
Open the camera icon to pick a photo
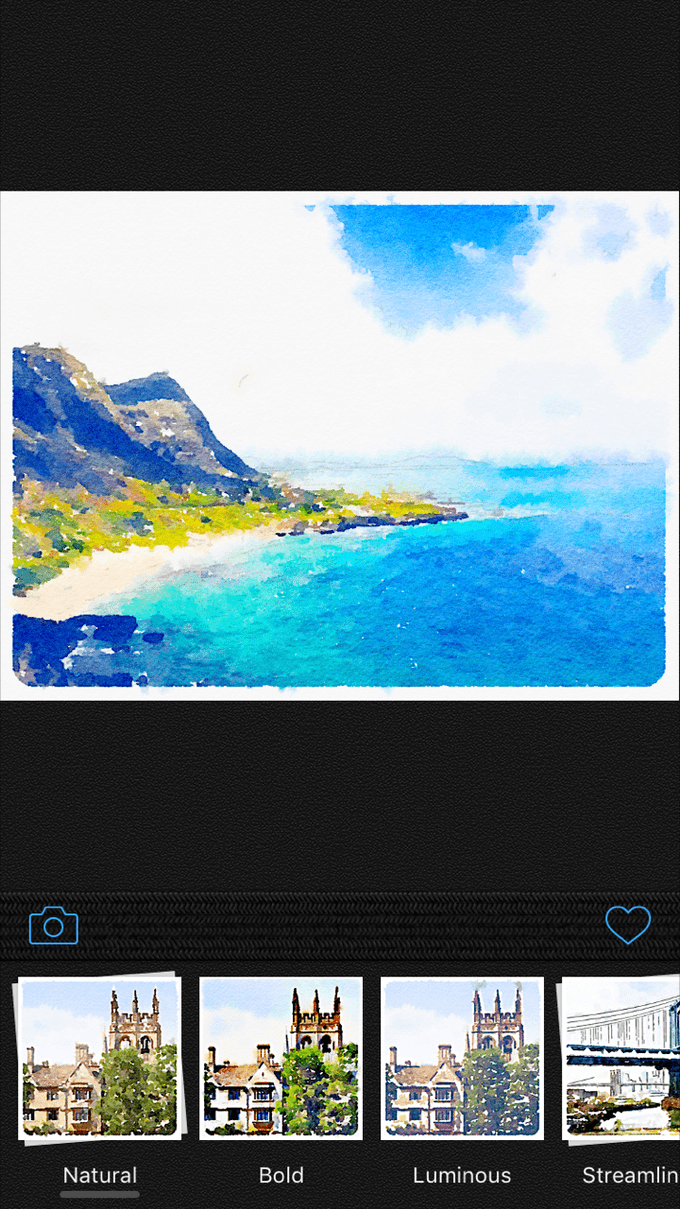pos(54,926)
